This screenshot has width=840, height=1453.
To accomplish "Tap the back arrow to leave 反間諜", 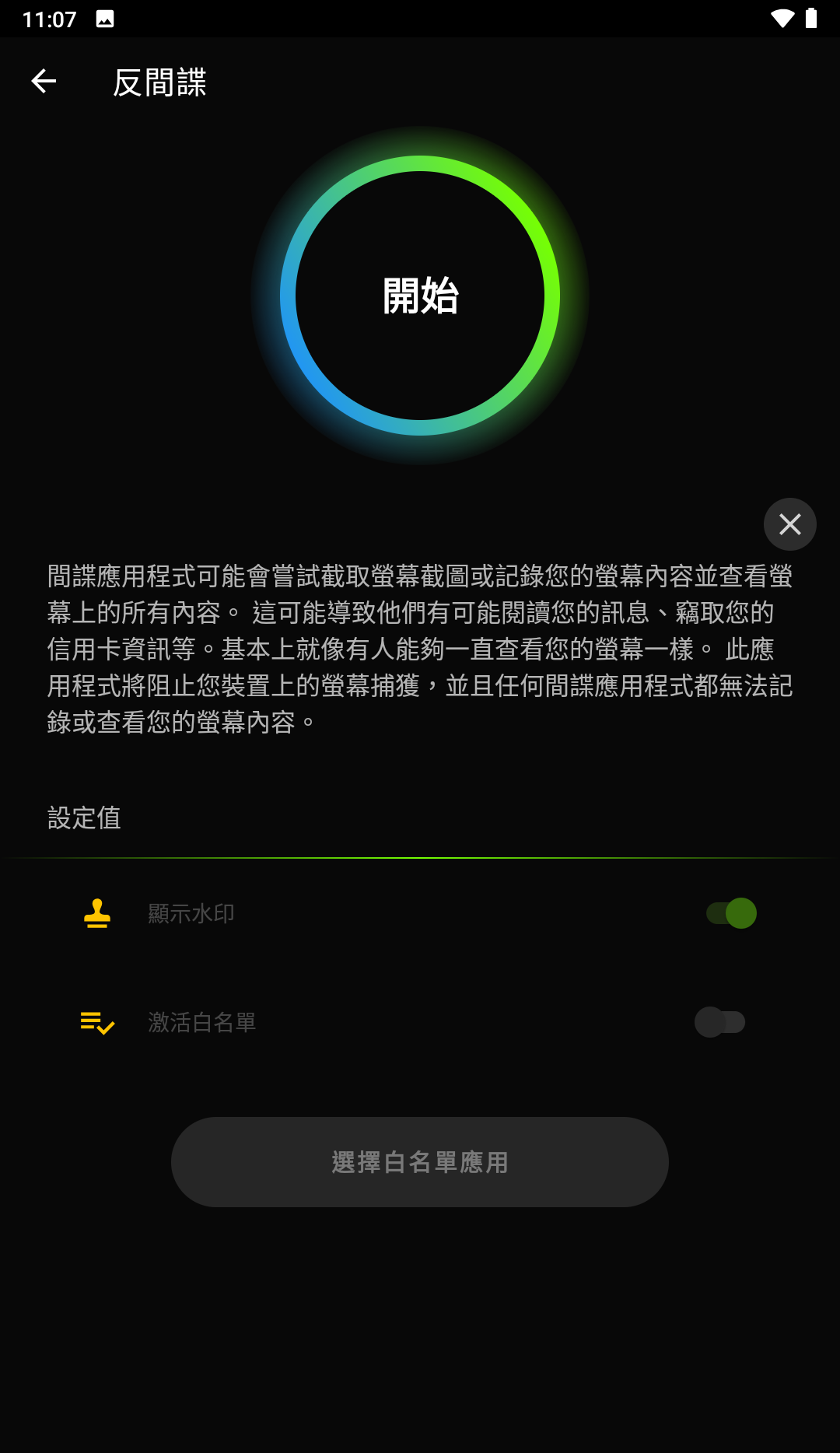I will [x=44, y=81].
